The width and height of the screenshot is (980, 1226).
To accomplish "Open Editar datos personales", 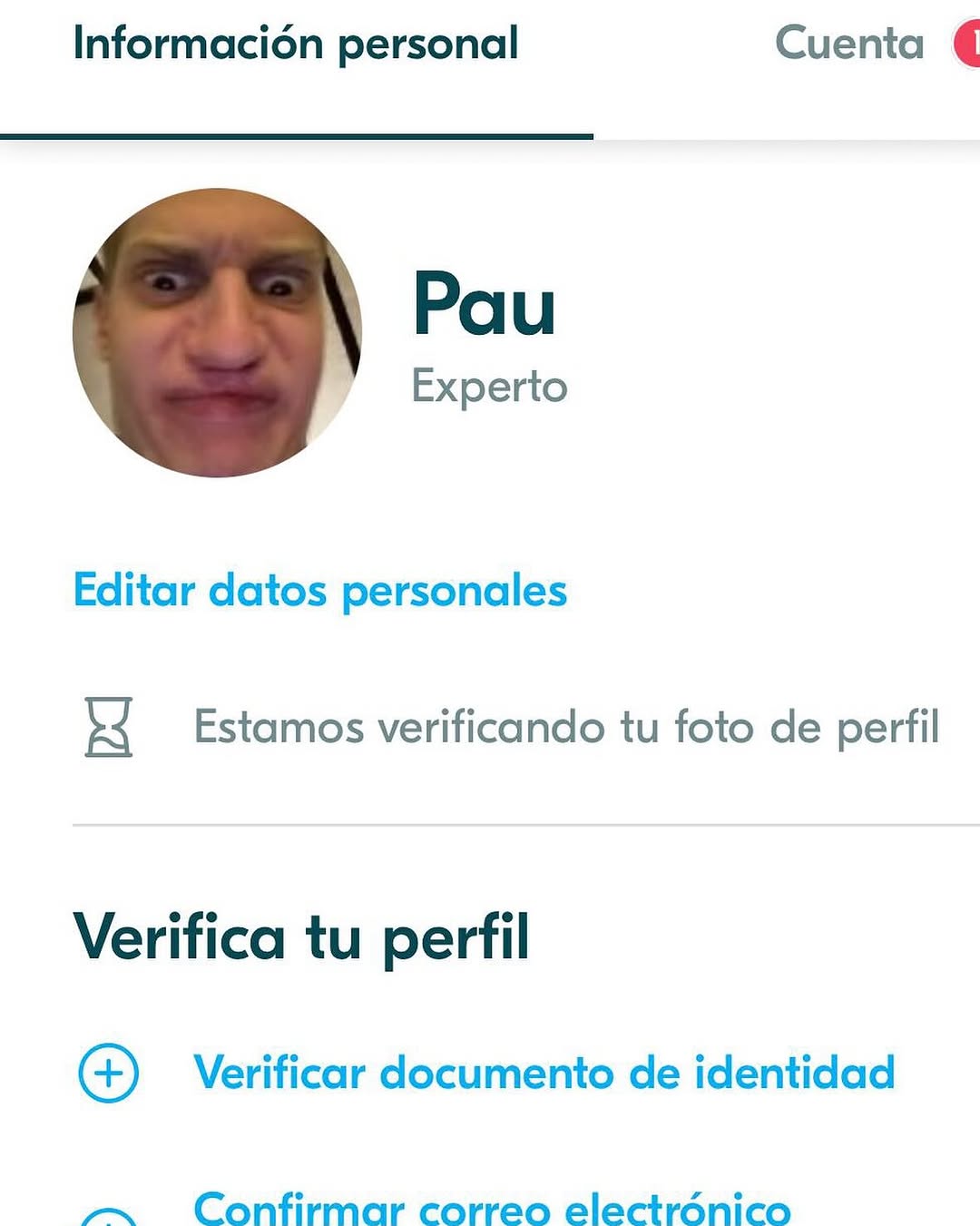I will pos(320,591).
